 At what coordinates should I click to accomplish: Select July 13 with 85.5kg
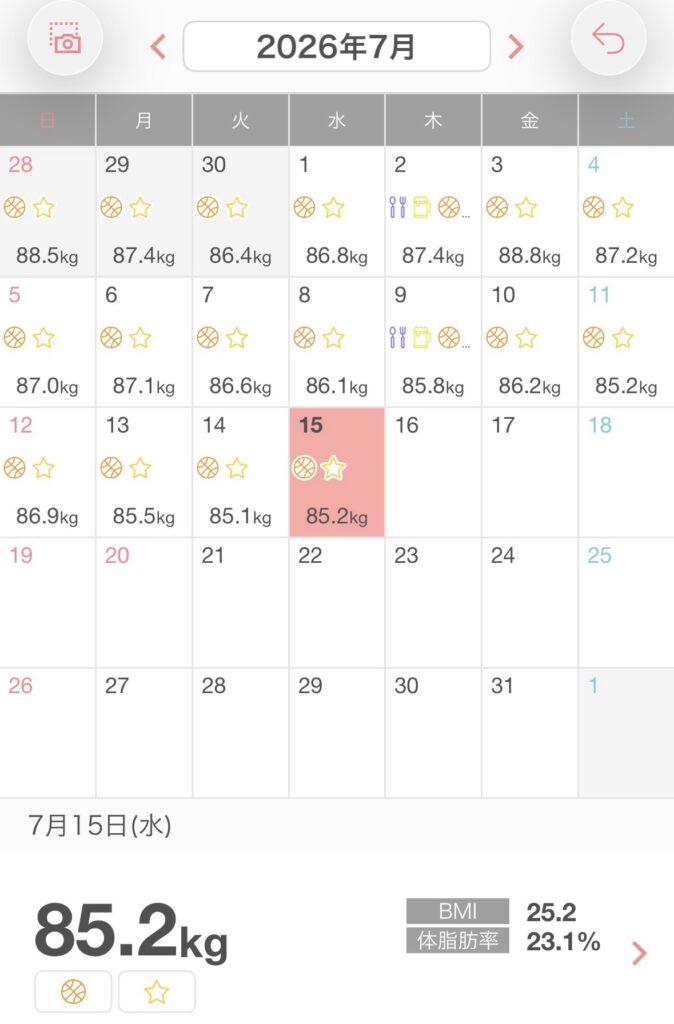pyautogui.click(x=144, y=472)
